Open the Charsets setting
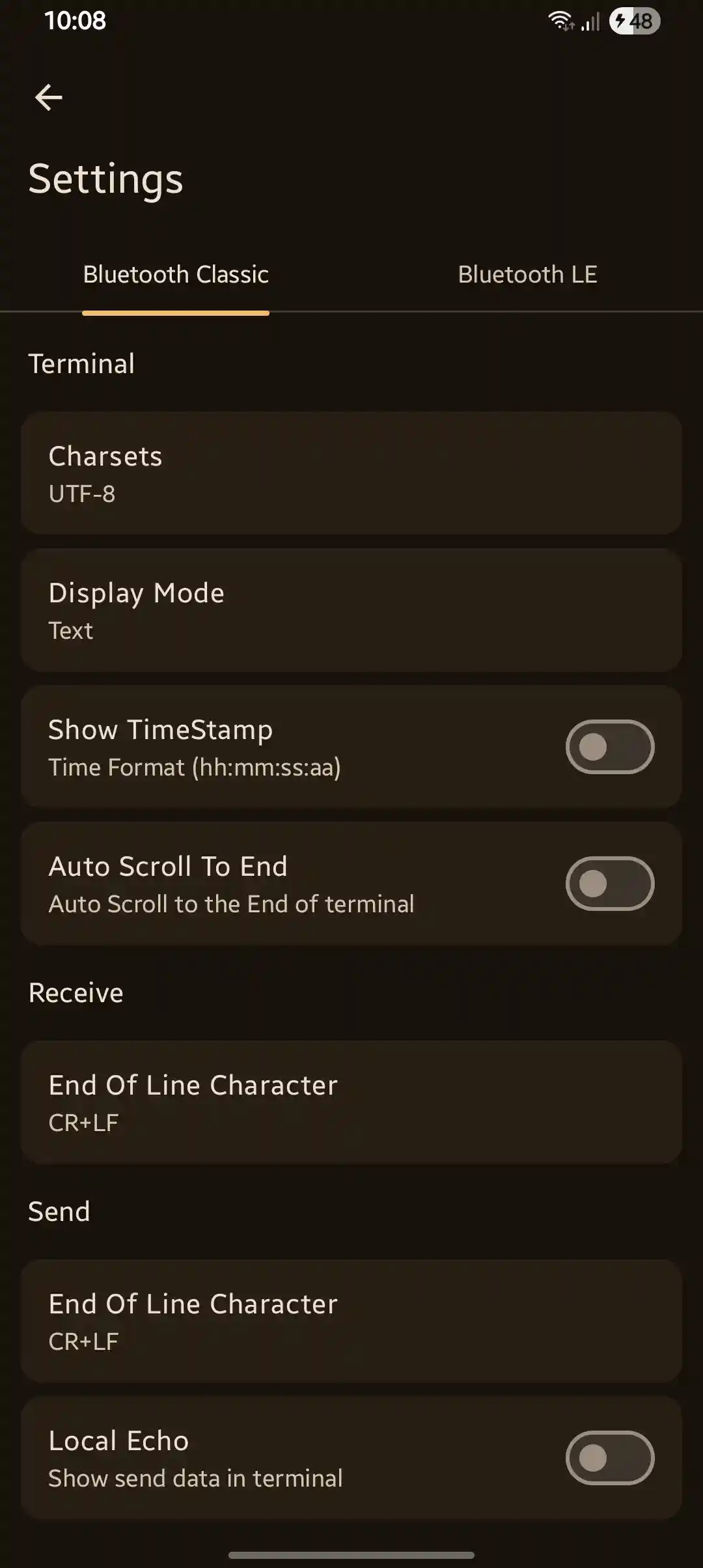The width and height of the screenshot is (703, 1568). point(351,473)
